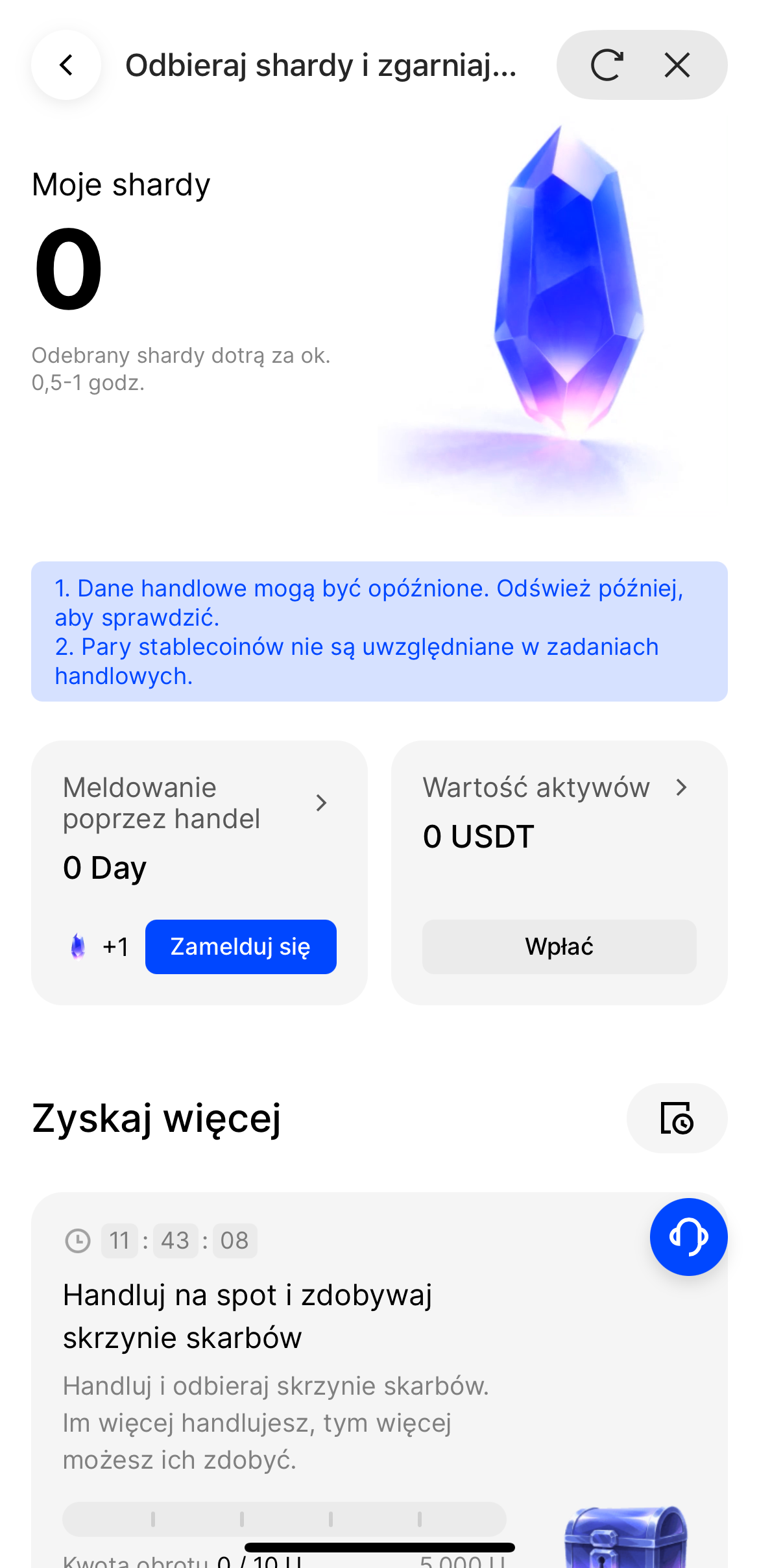Close the shards page via X icon
Screen dimensions: 759x1568
pyautogui.click(x=677, y=65)
